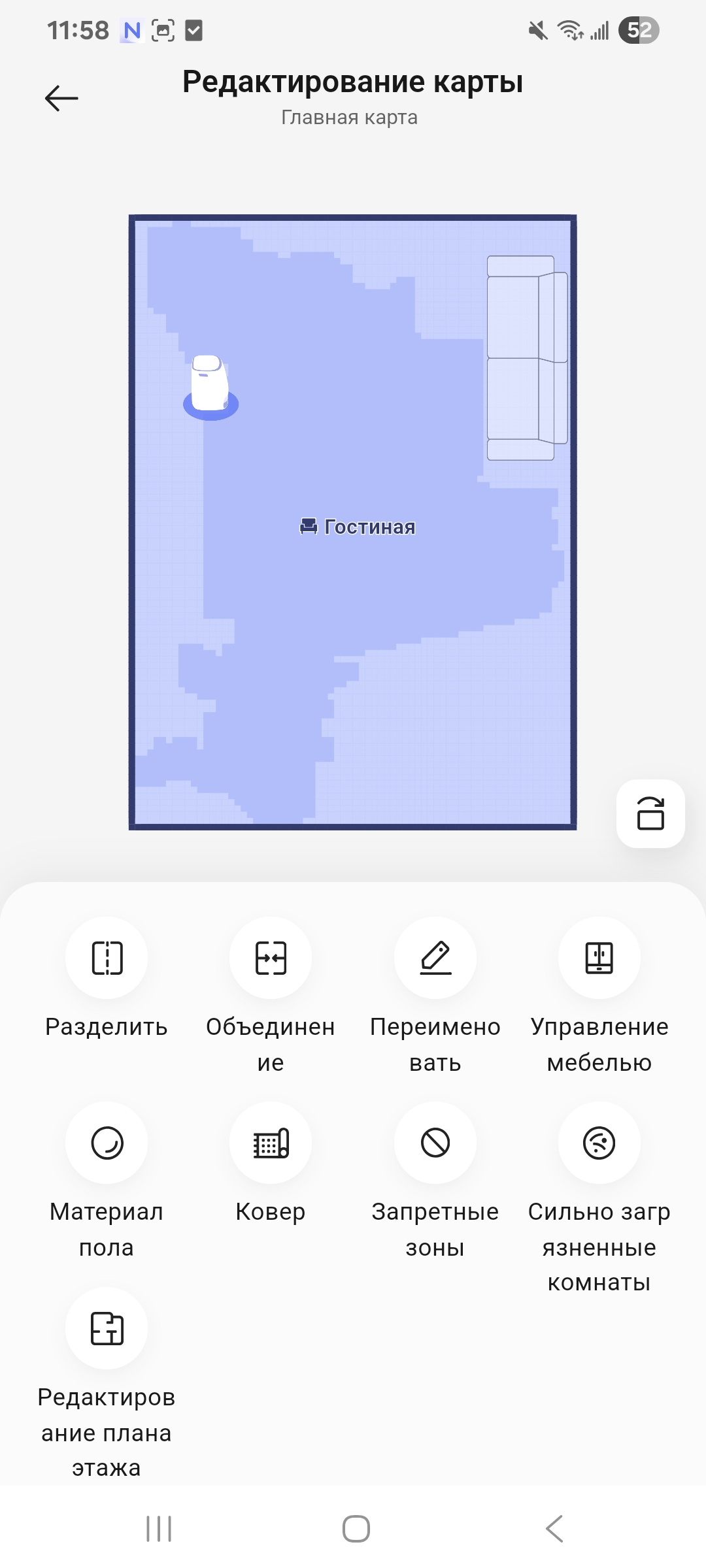The height and width of the screenshot is (1568, 706).
Task: Tap the system home button
Action: (356, 1529)
